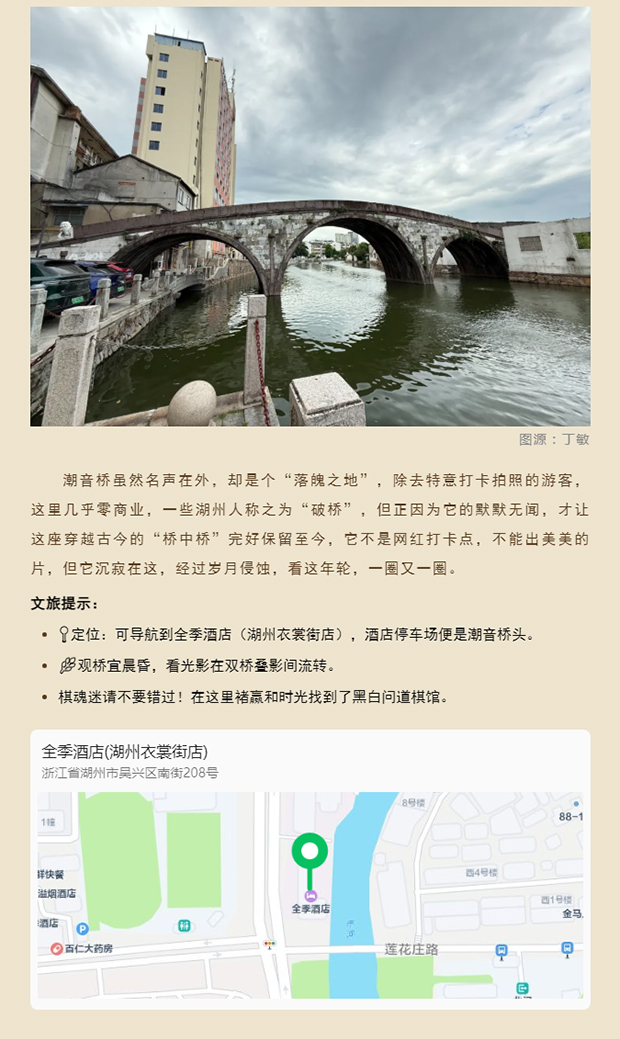Open the 全季酒店(湖州衣裳街店) location map card
The image size is (620, 1039).
pos(309,868)
